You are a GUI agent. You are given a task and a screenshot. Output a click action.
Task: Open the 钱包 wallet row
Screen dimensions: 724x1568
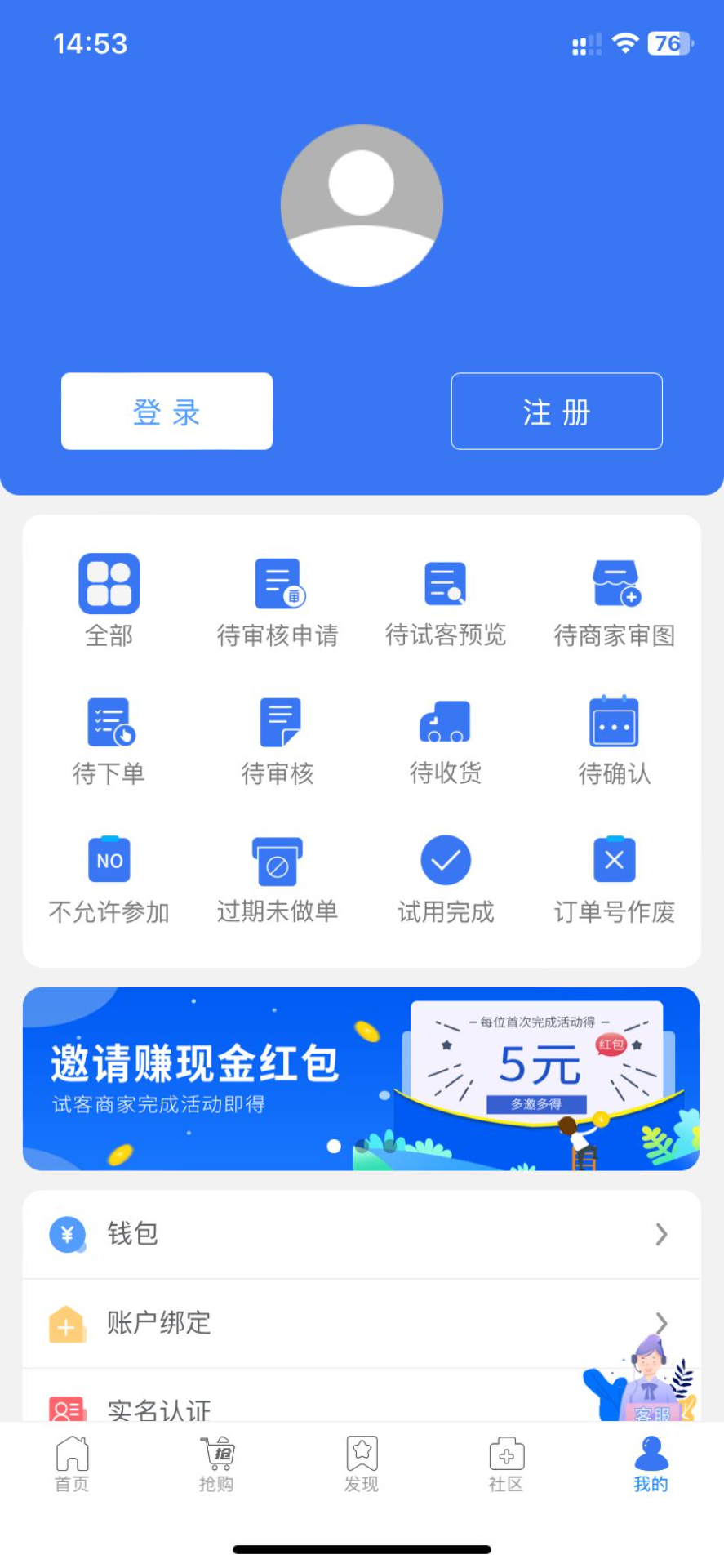[361, 1234]
